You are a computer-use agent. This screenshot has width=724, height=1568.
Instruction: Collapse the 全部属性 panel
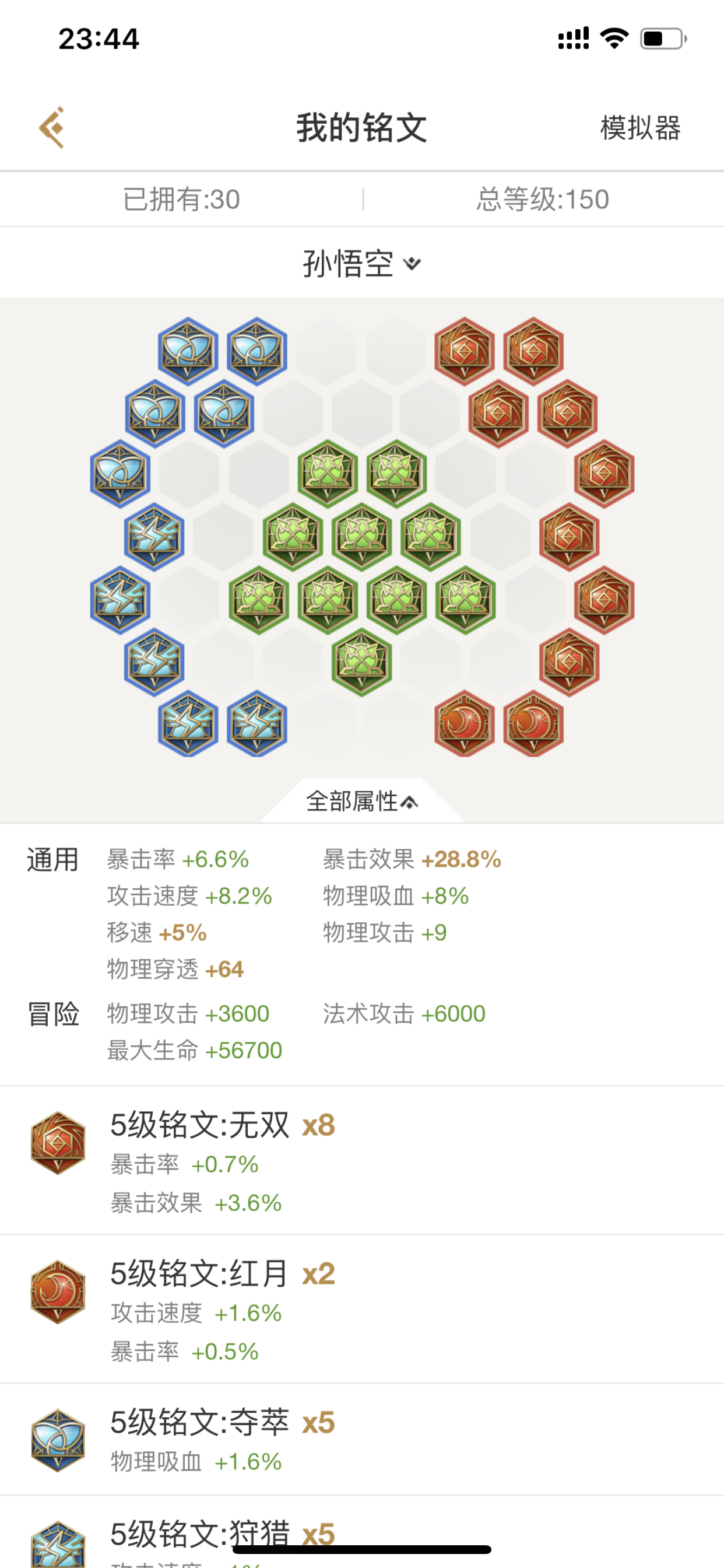(x=362, y=801)
